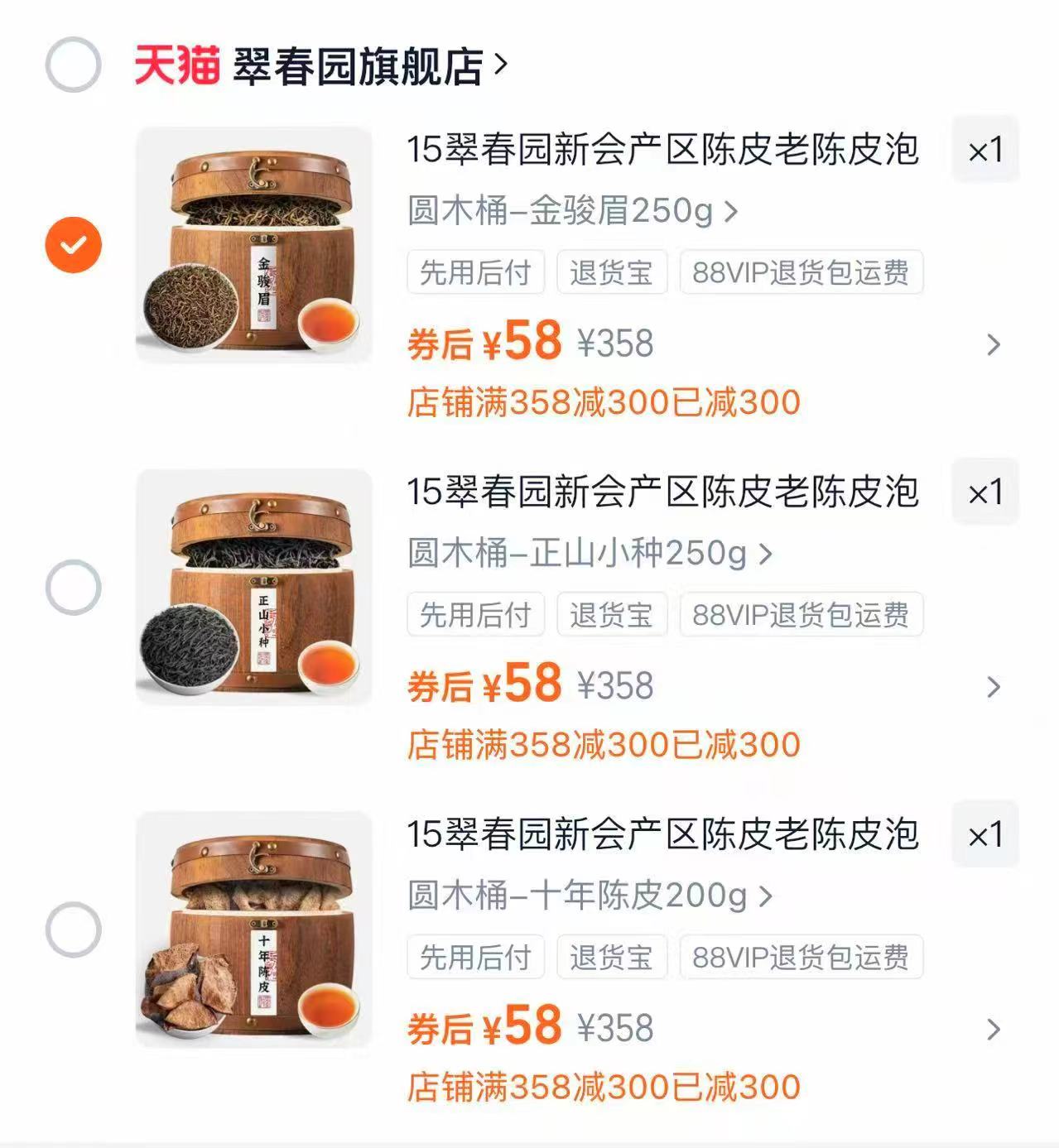Open SKU options 圆木桶-正山小种250g
This screenshot has height=1148, width=1059.
pyautogui.click(x=588, y=555)
